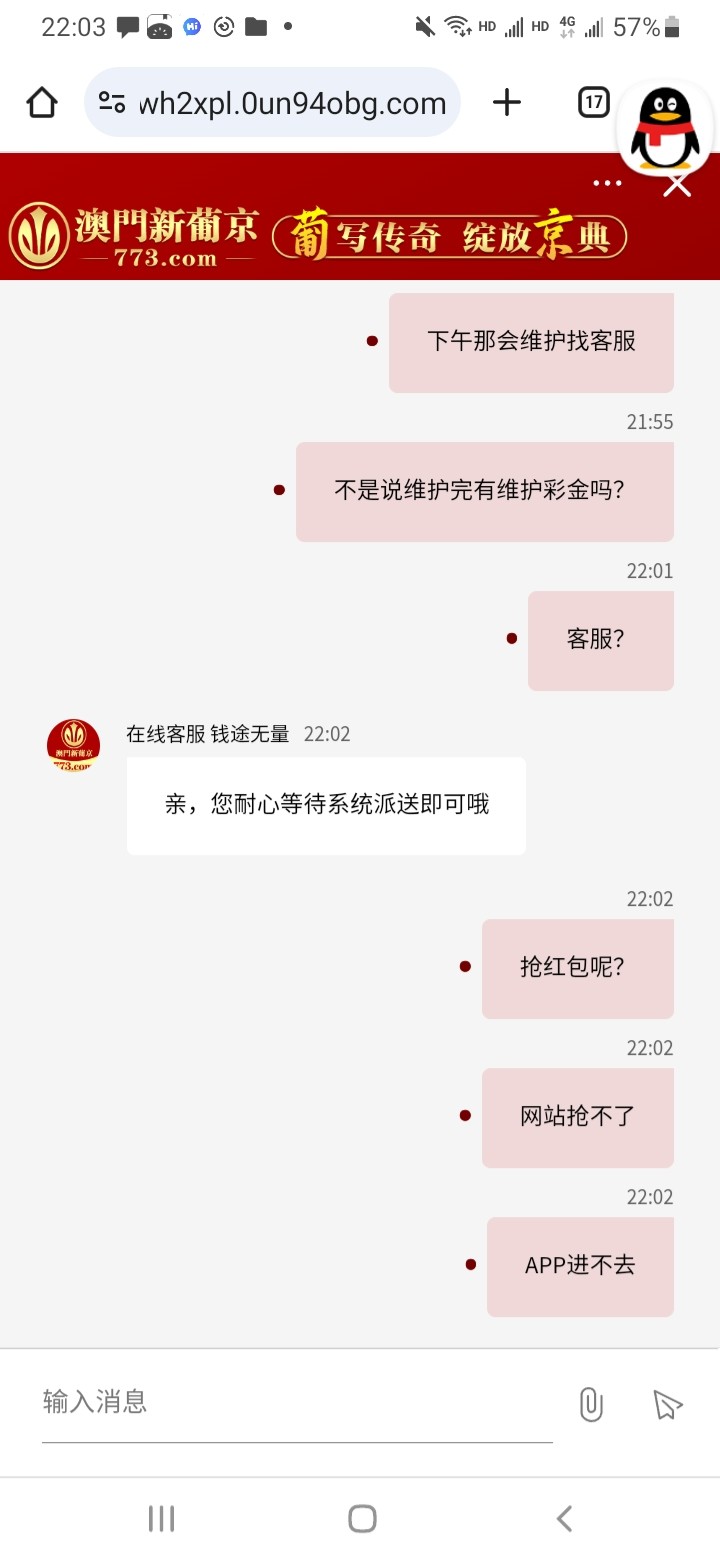Go back using the system back button

pos(564,1519)
